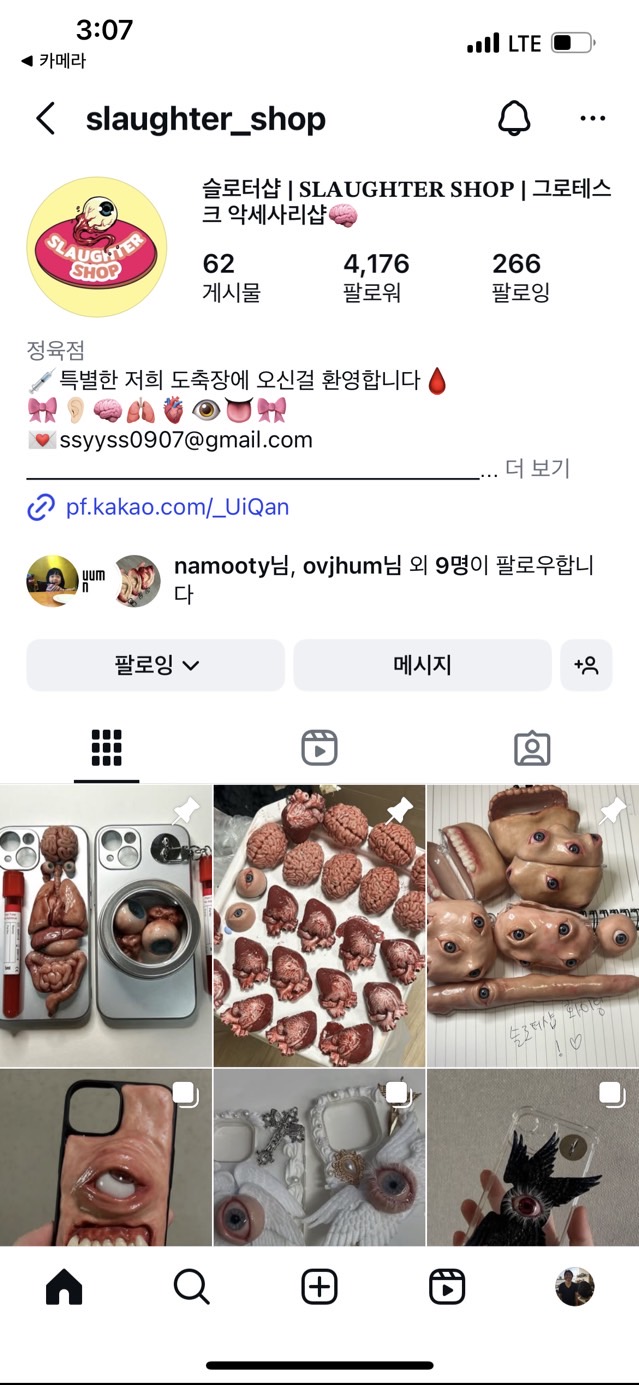Screen dimensions: 639x1385
Task: Open the 266 팔로잉 following list
Action: pyautogui.click(x=520, y=277)
